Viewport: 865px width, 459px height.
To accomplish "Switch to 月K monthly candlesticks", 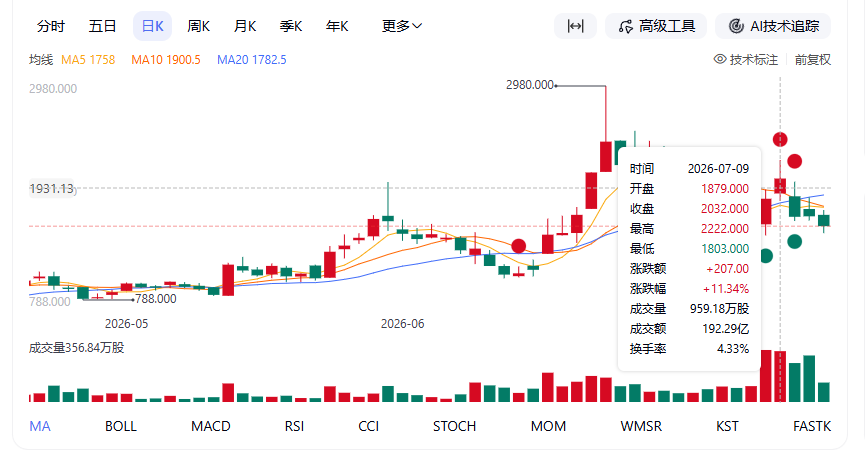I will (245, 26).
